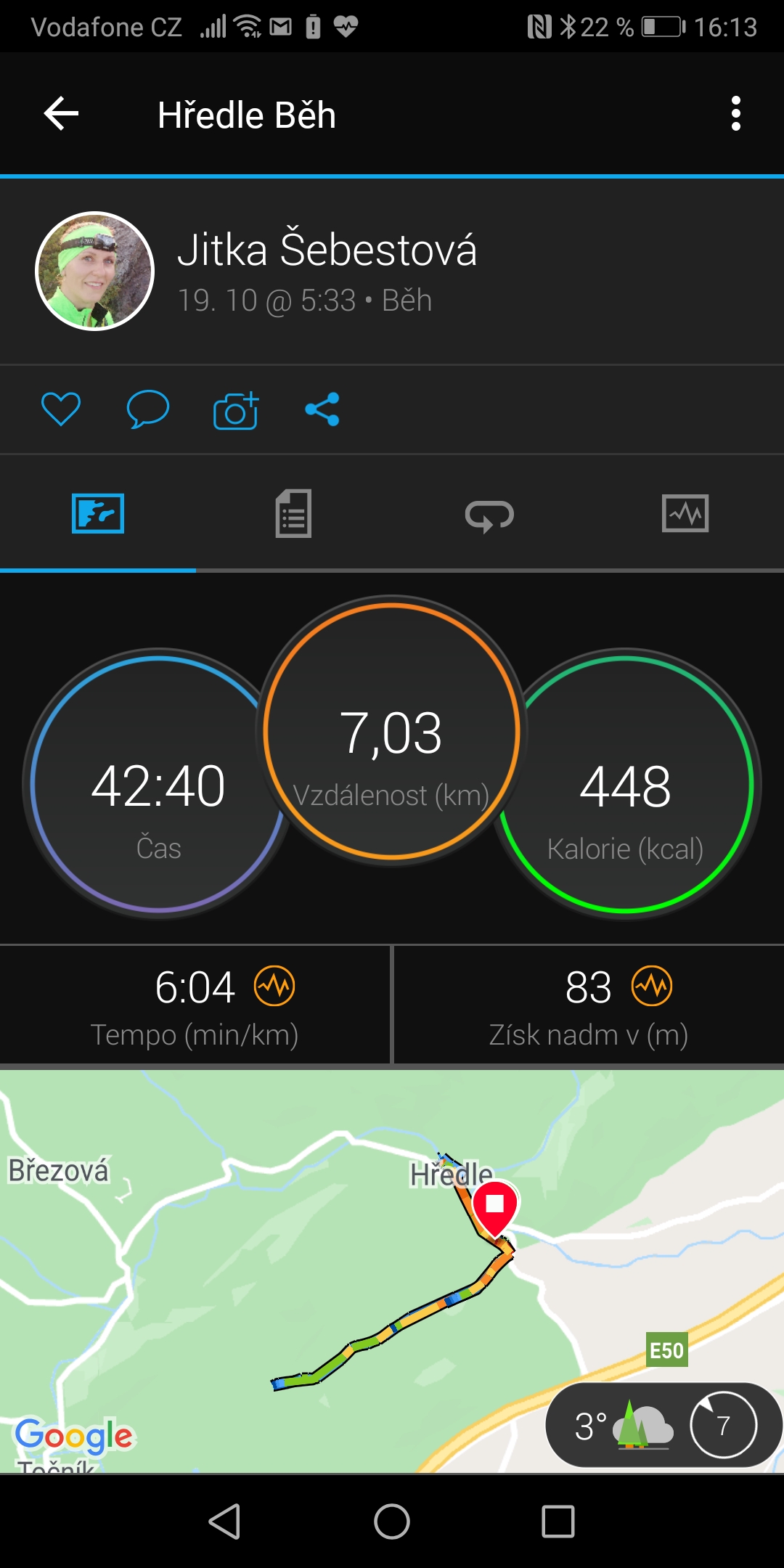
Task: Open the pace chart icon beside 6:04
Action: pyautogui.click(x=274, y=986)
